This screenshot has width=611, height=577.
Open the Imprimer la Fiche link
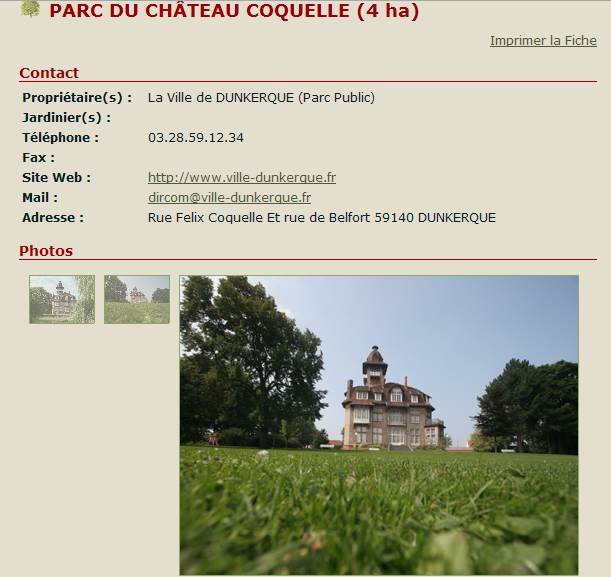coord(543,41)
